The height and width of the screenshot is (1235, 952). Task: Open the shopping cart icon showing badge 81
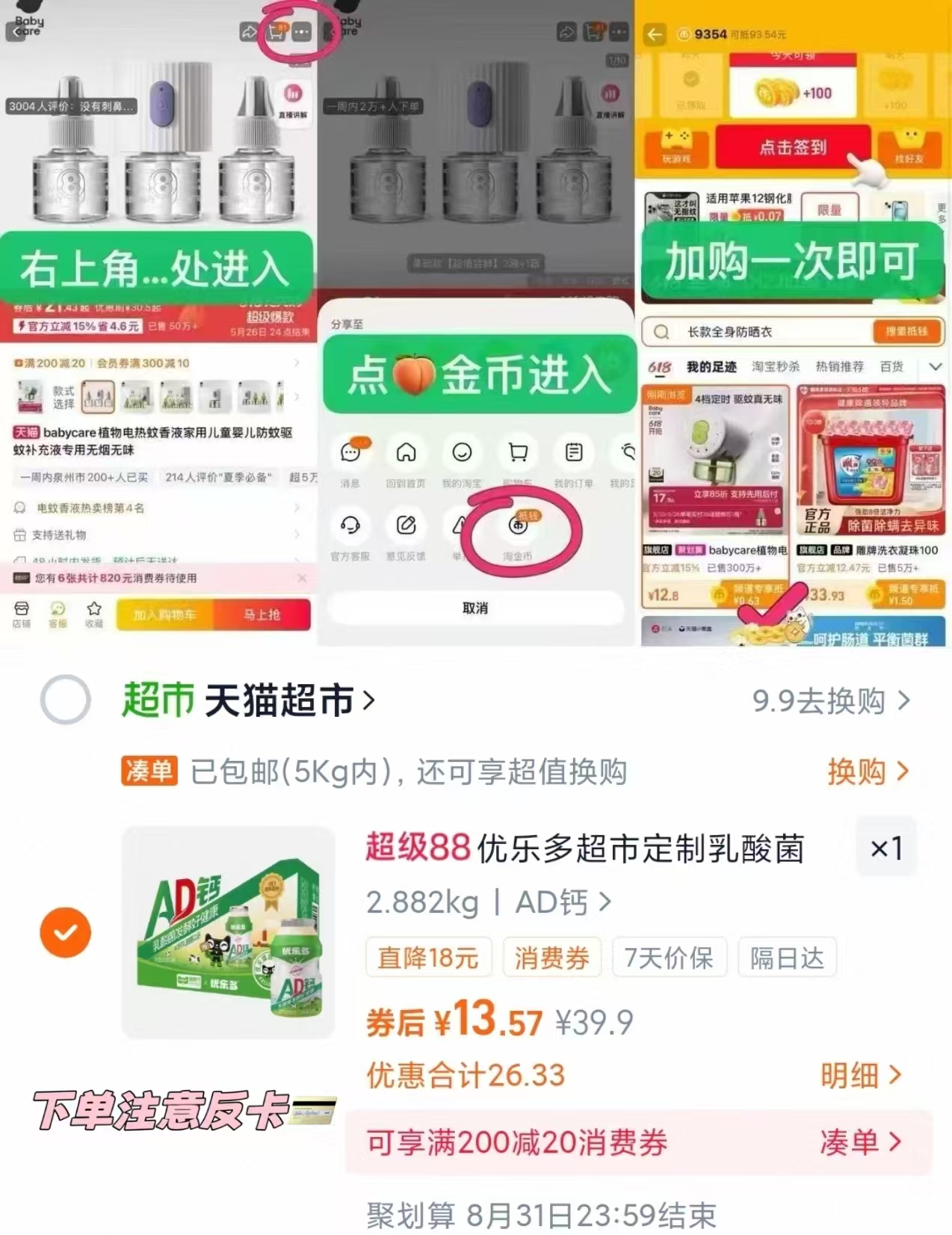pyautogui.click(x=279, y=30)
